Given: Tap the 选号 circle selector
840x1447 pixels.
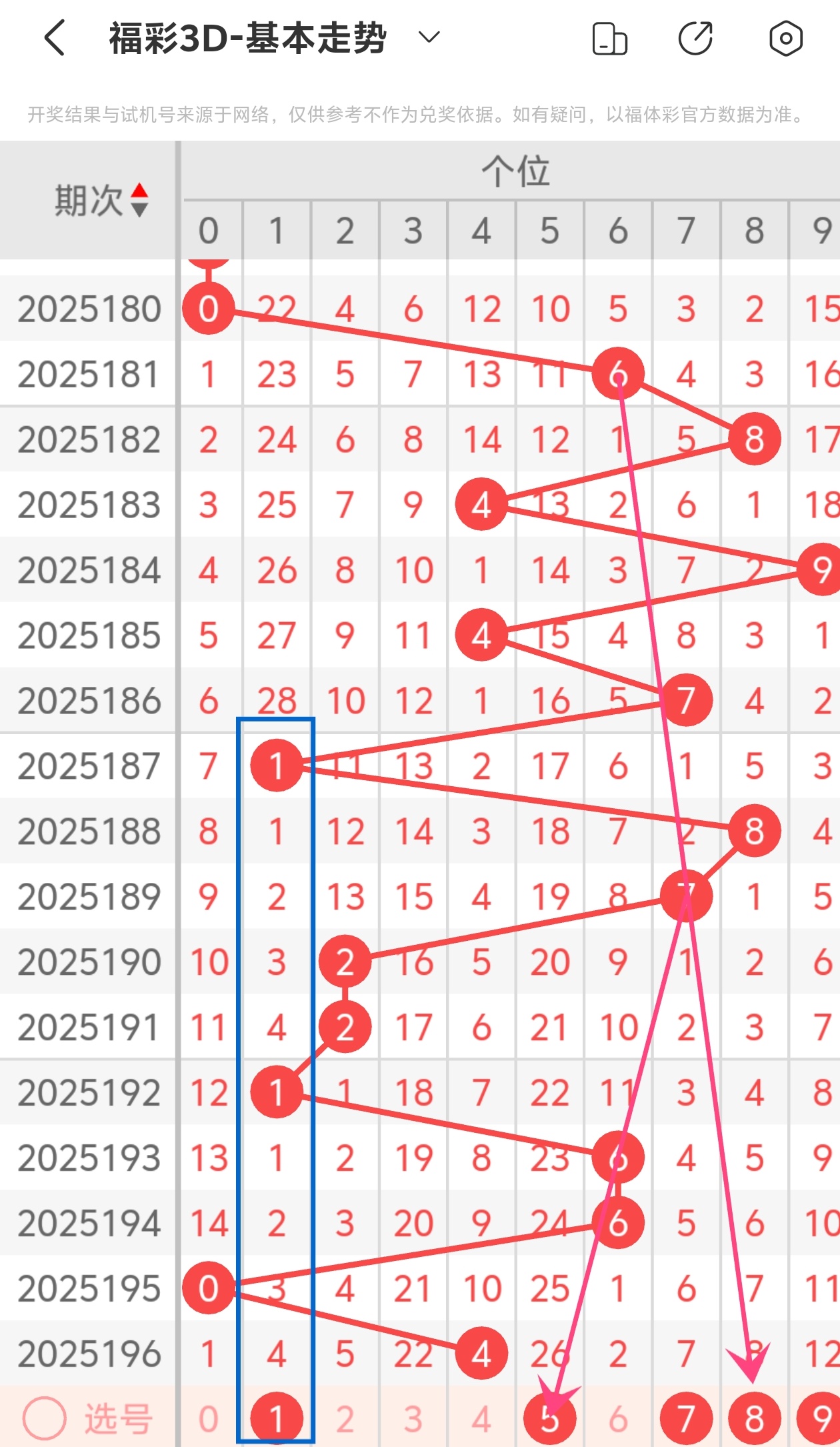Looking at the screenshot, I should [x=45, y=1418].
